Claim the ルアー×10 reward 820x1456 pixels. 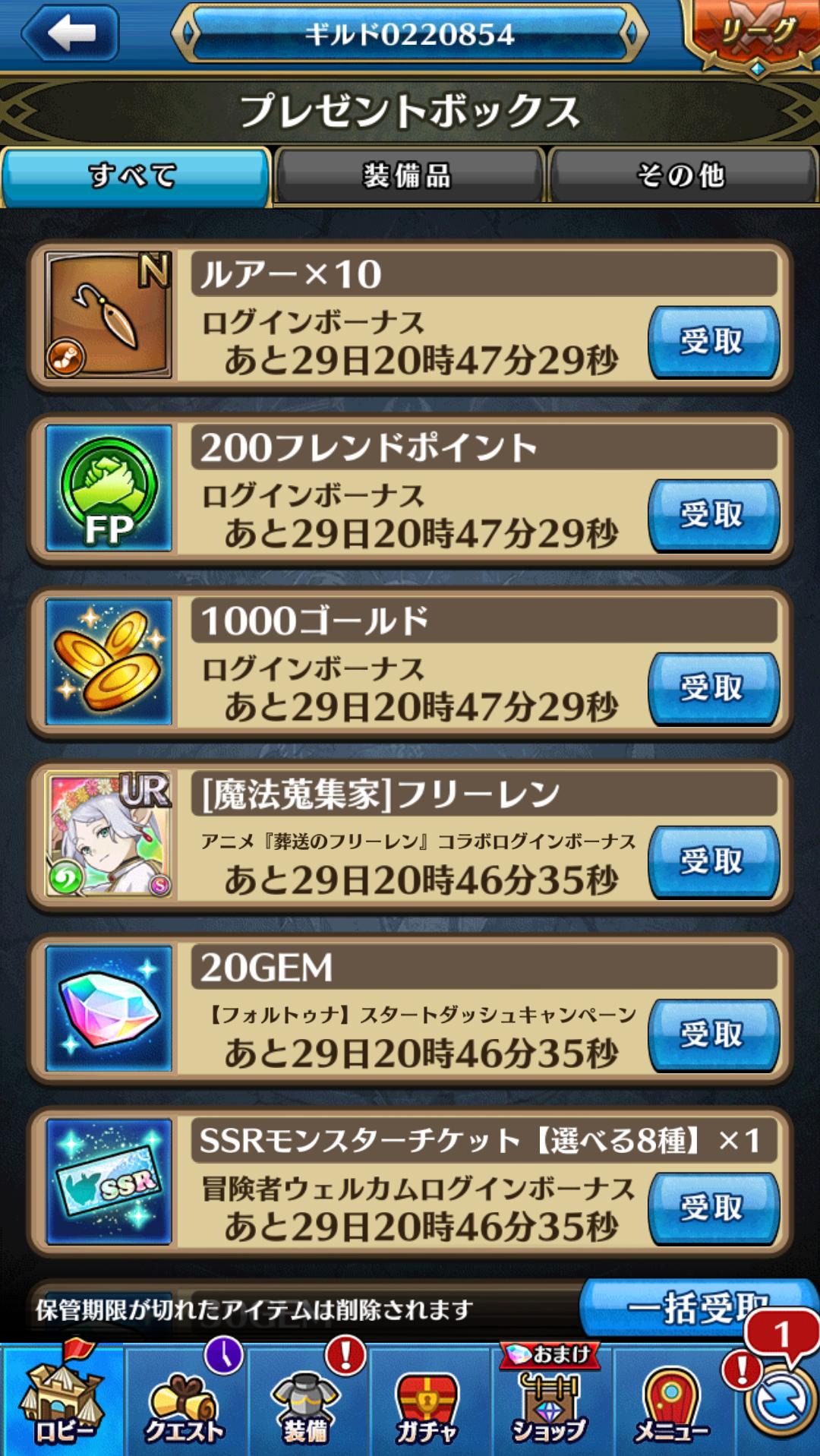pos(712,342)
